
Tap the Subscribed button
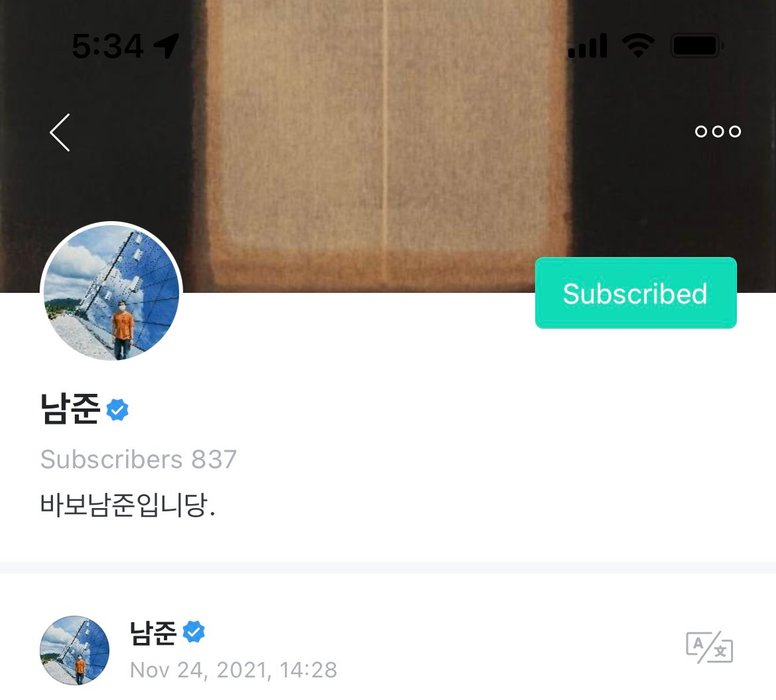click(x=635, y=293)
